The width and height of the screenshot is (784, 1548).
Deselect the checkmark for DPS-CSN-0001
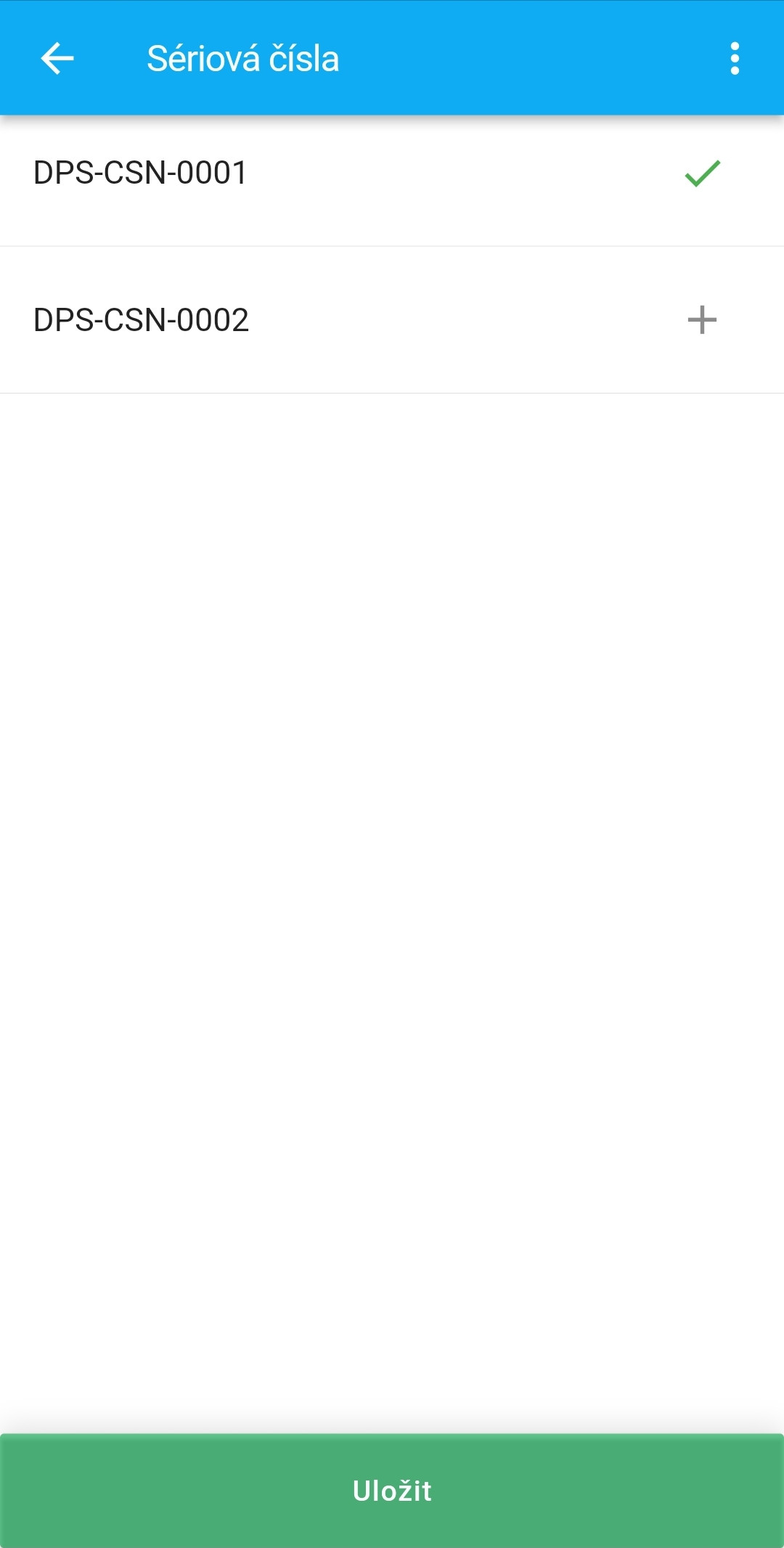click(702, 174)
